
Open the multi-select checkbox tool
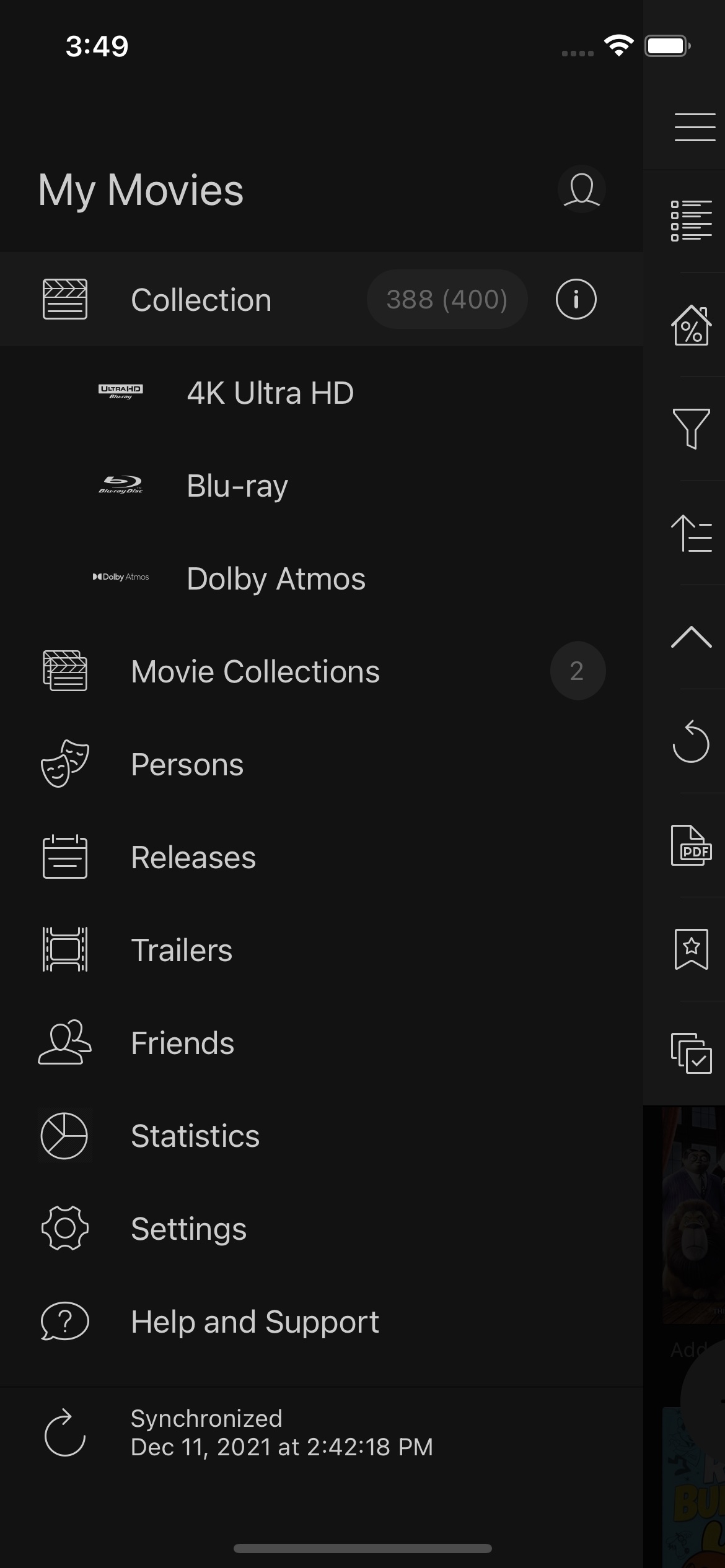tap(691, 1053)
